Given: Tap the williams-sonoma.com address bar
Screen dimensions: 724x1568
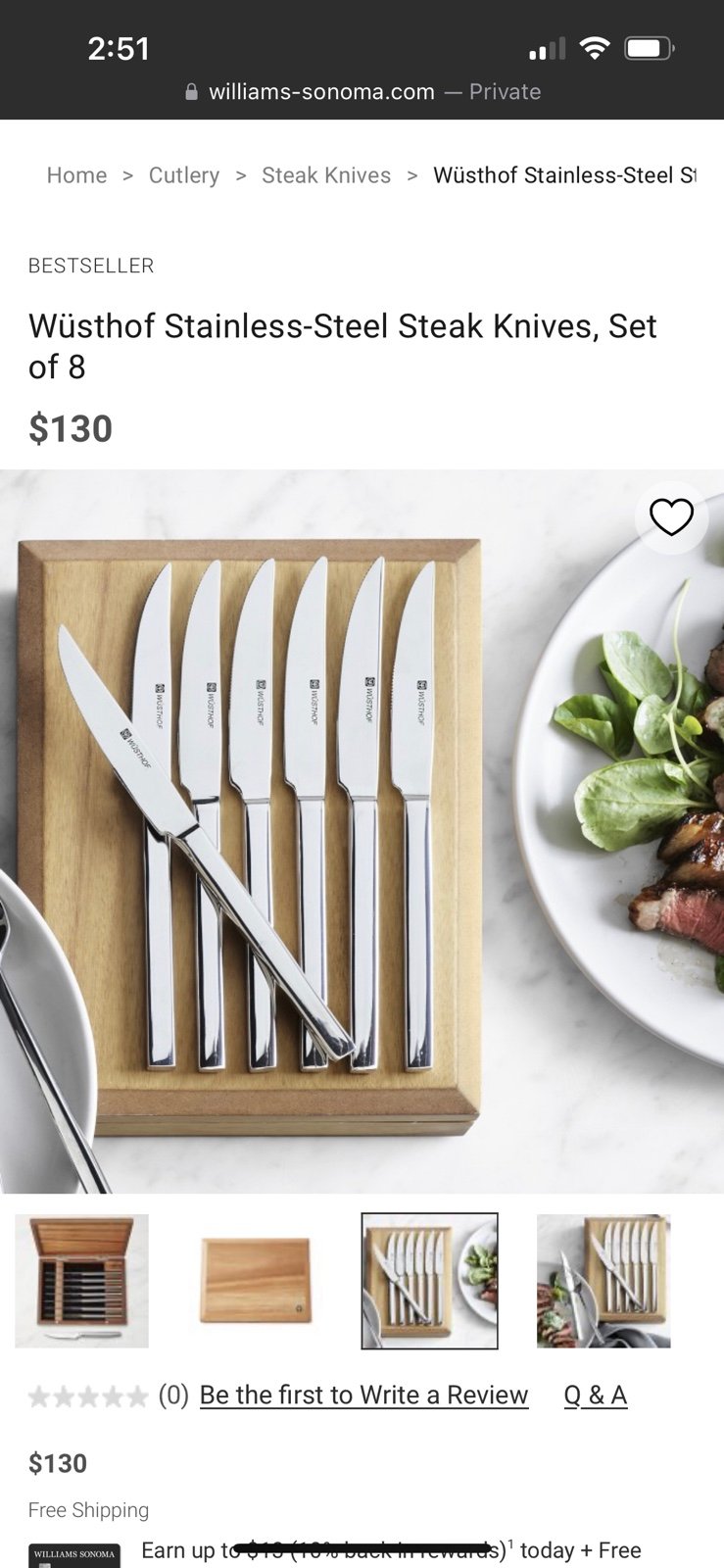Looking at the screenshot, I should click(362, 92).
